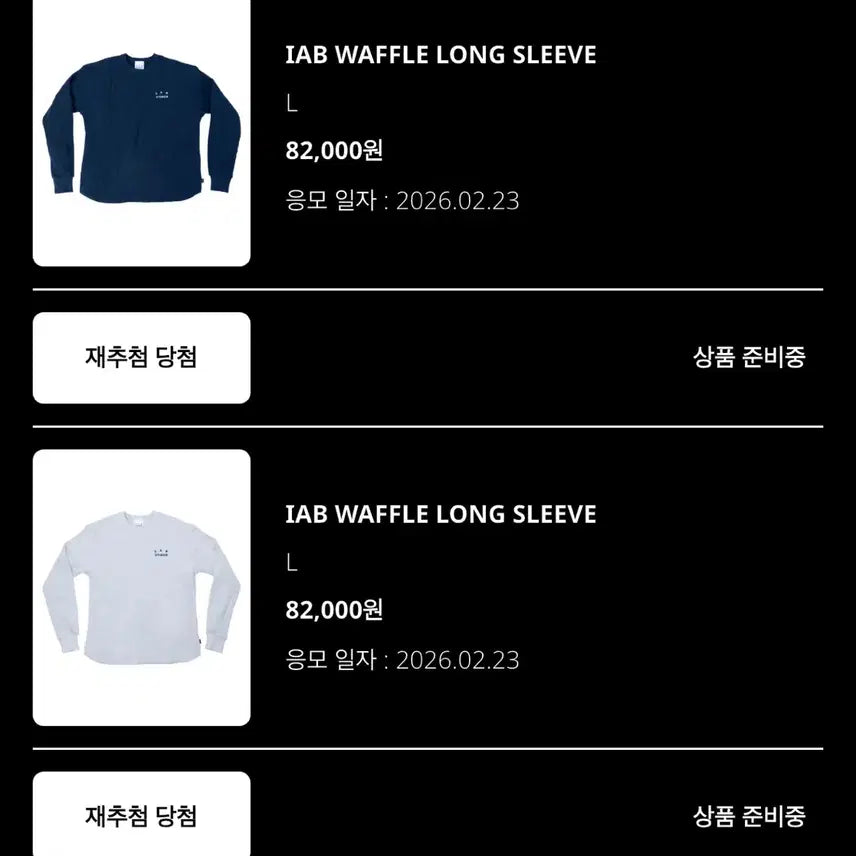Open the navy IAB waffle long sleeve image

pos(141,132)
